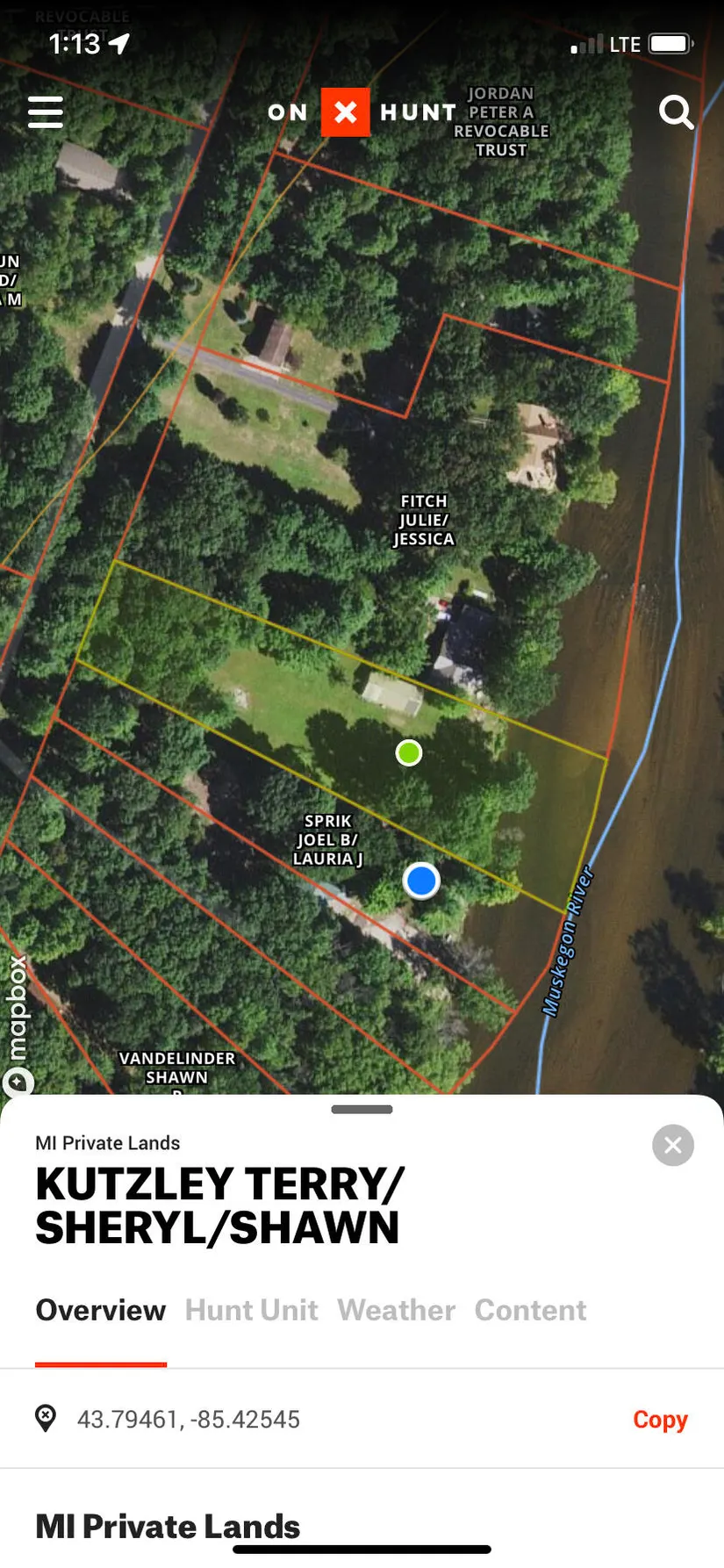The image size is (724, 1568).
Task: Switch to the Hunt Unit tab
Action: tap(251, 1310)
